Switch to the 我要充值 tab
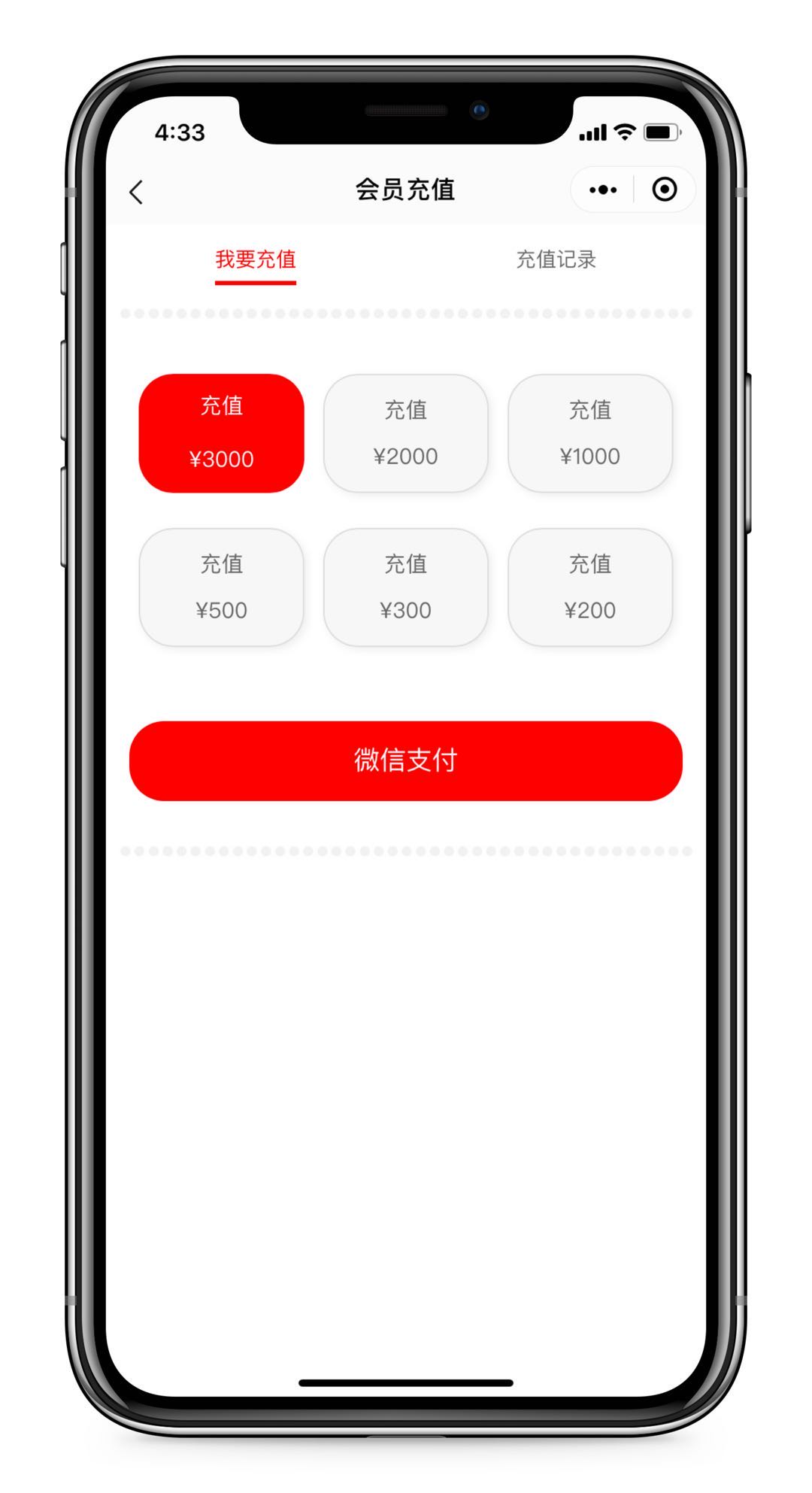 tap(256, 260)
